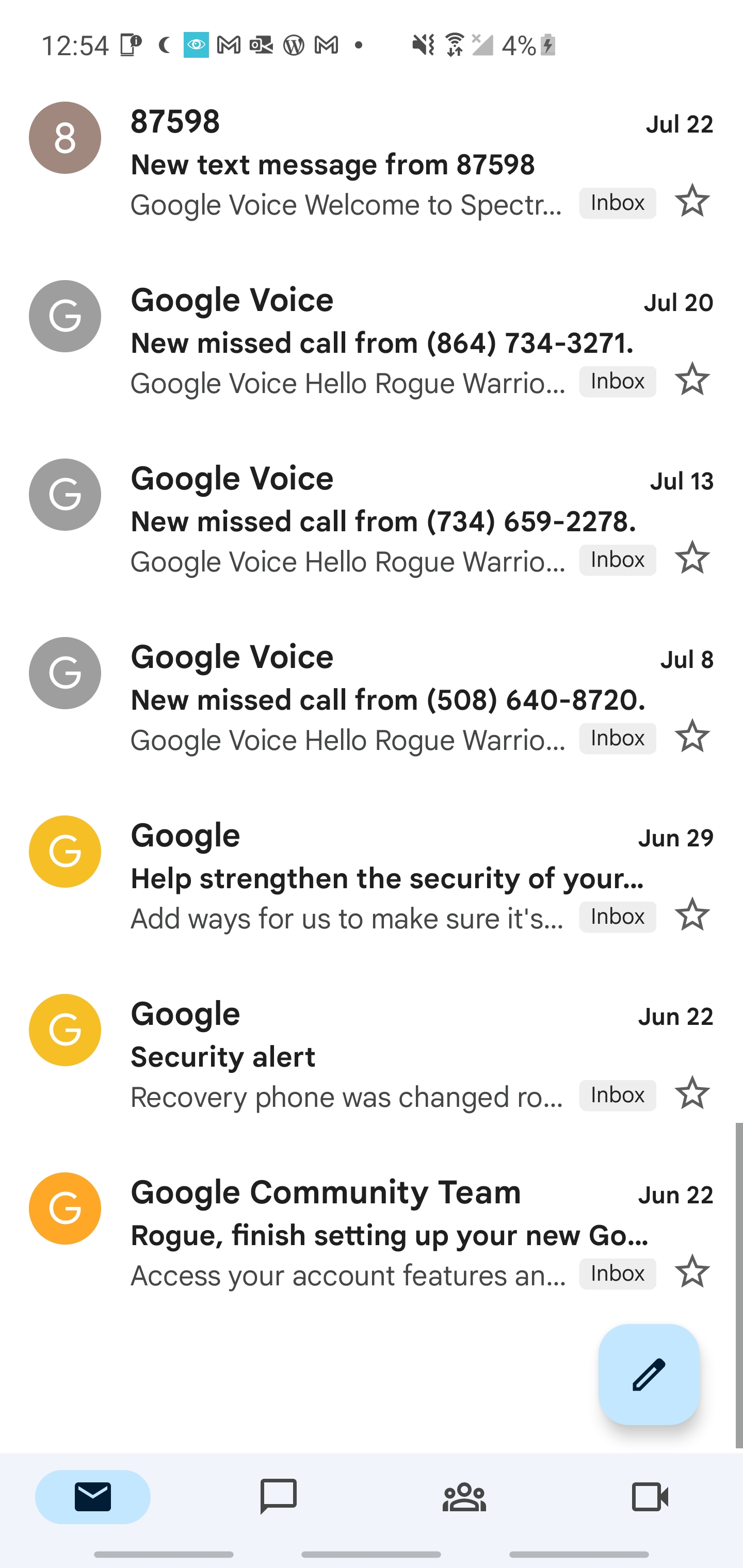The height and width of the screenshot is (1568, 743).
Task: Open missed call email from (734) 659-2278
Action: pos(365,521)
